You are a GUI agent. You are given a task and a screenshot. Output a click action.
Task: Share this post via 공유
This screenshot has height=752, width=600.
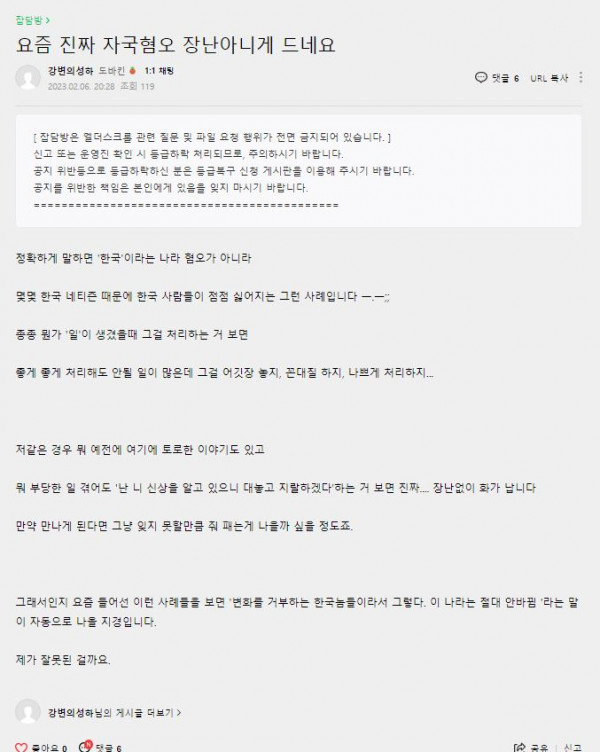(531, 746)
